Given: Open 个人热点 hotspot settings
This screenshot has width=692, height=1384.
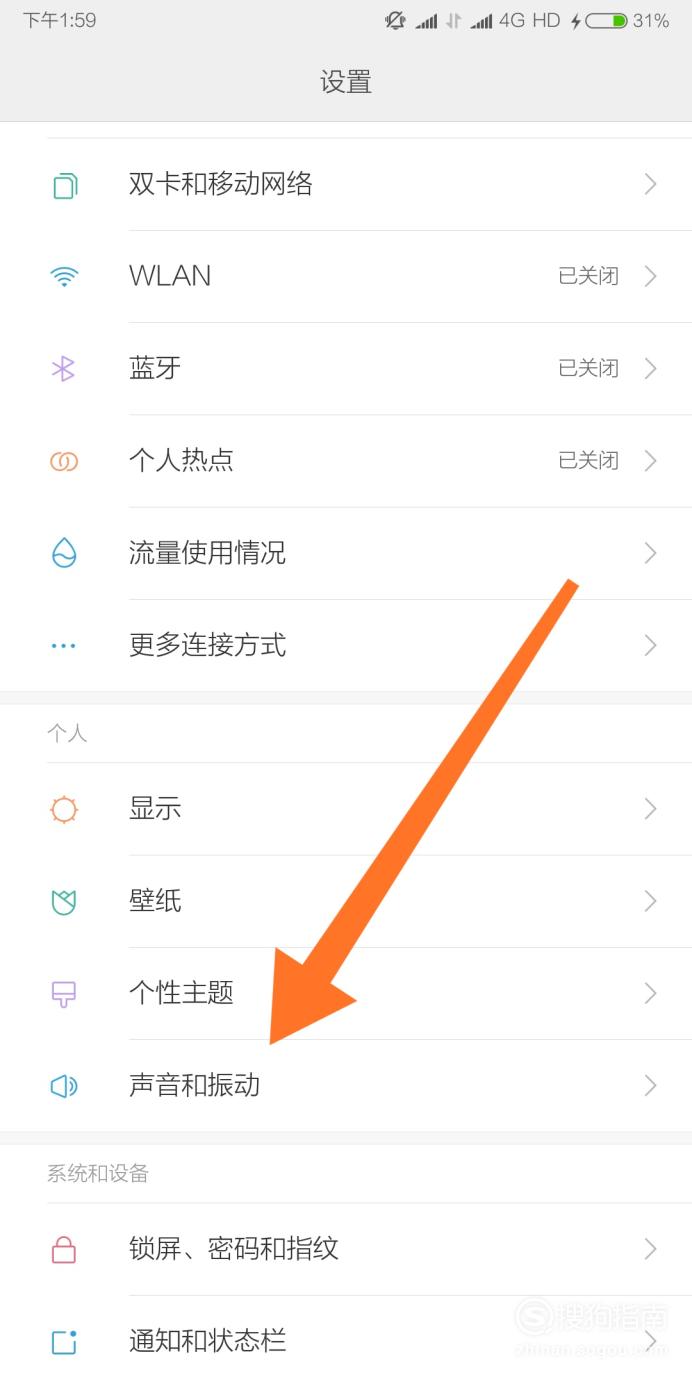Looking at the screenshot, I should pos(346,460).
